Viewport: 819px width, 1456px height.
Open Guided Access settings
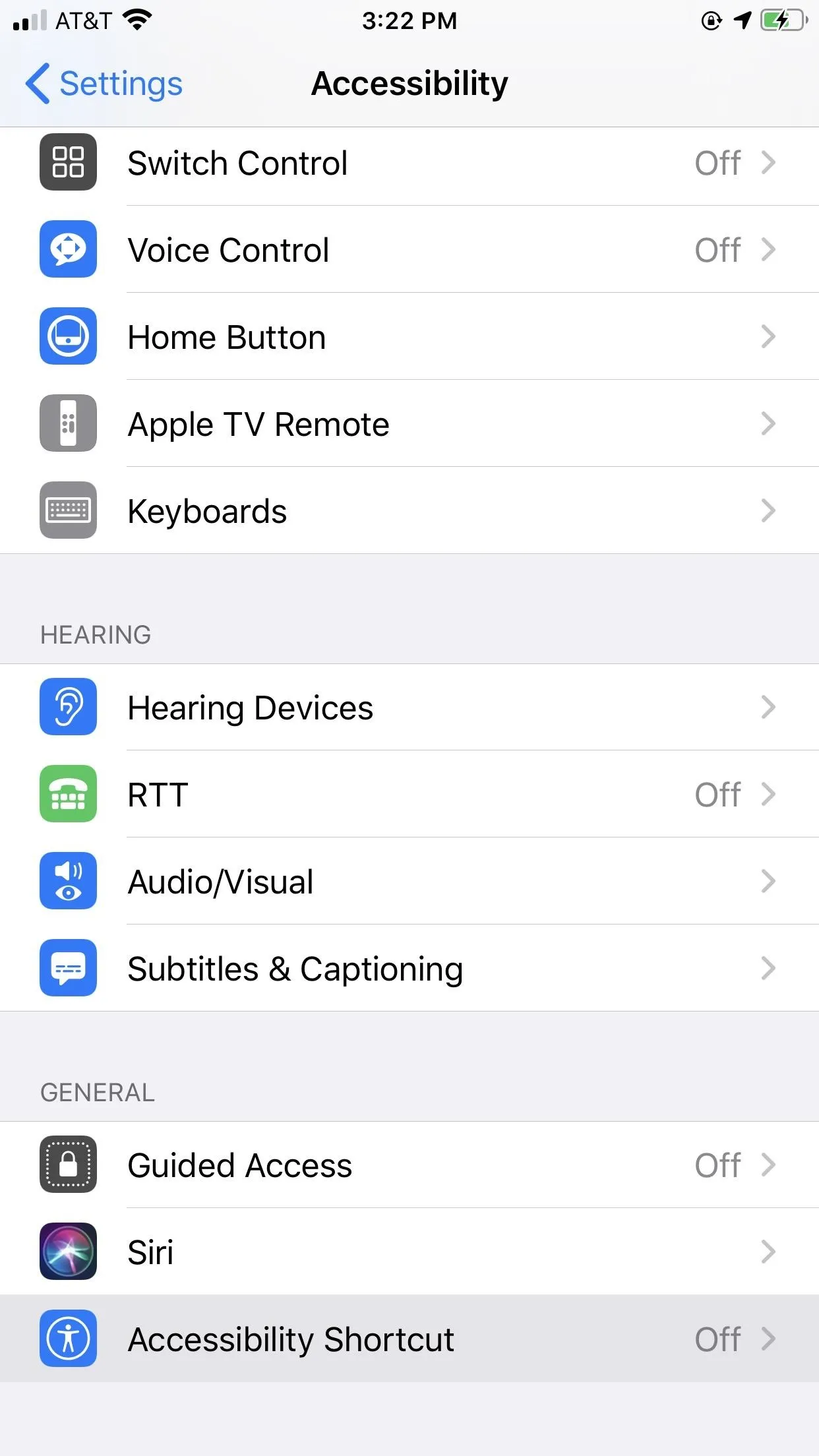pyautogui.click(x=409, y=1165)
